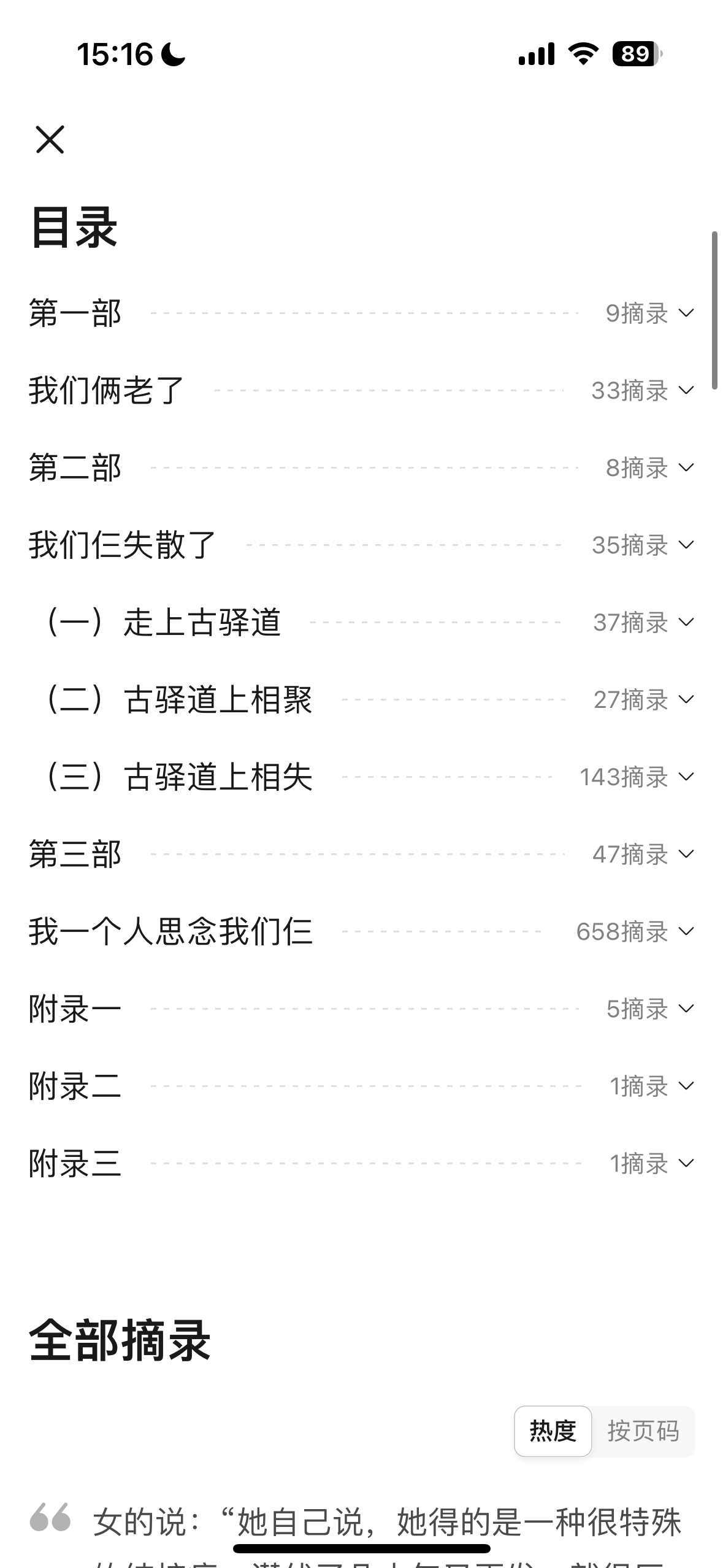Sort excerpts by 热度
723x1568 pixels.
pyautogui.click(x=553, y=1431)
